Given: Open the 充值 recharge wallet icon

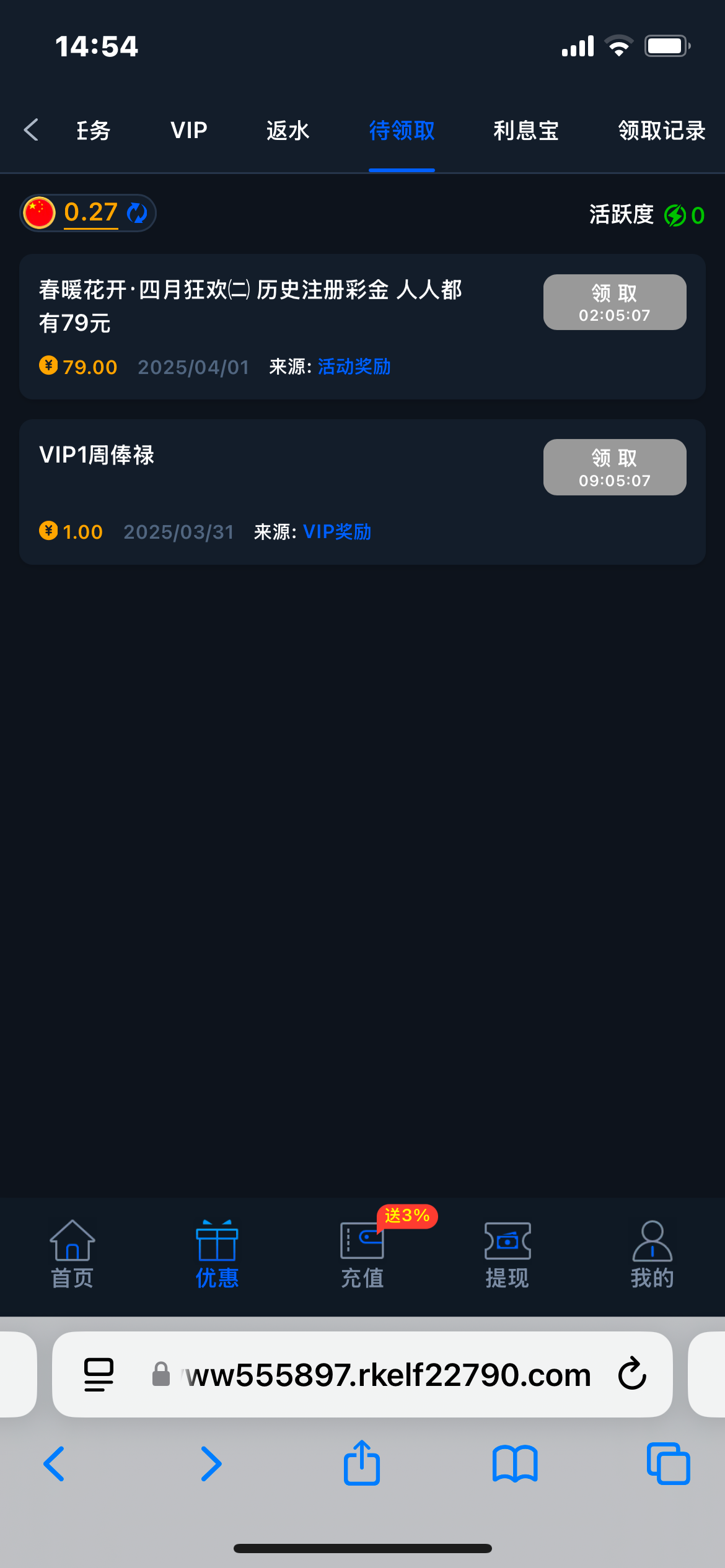Looking at the screenshot, I should [361, 1252].
